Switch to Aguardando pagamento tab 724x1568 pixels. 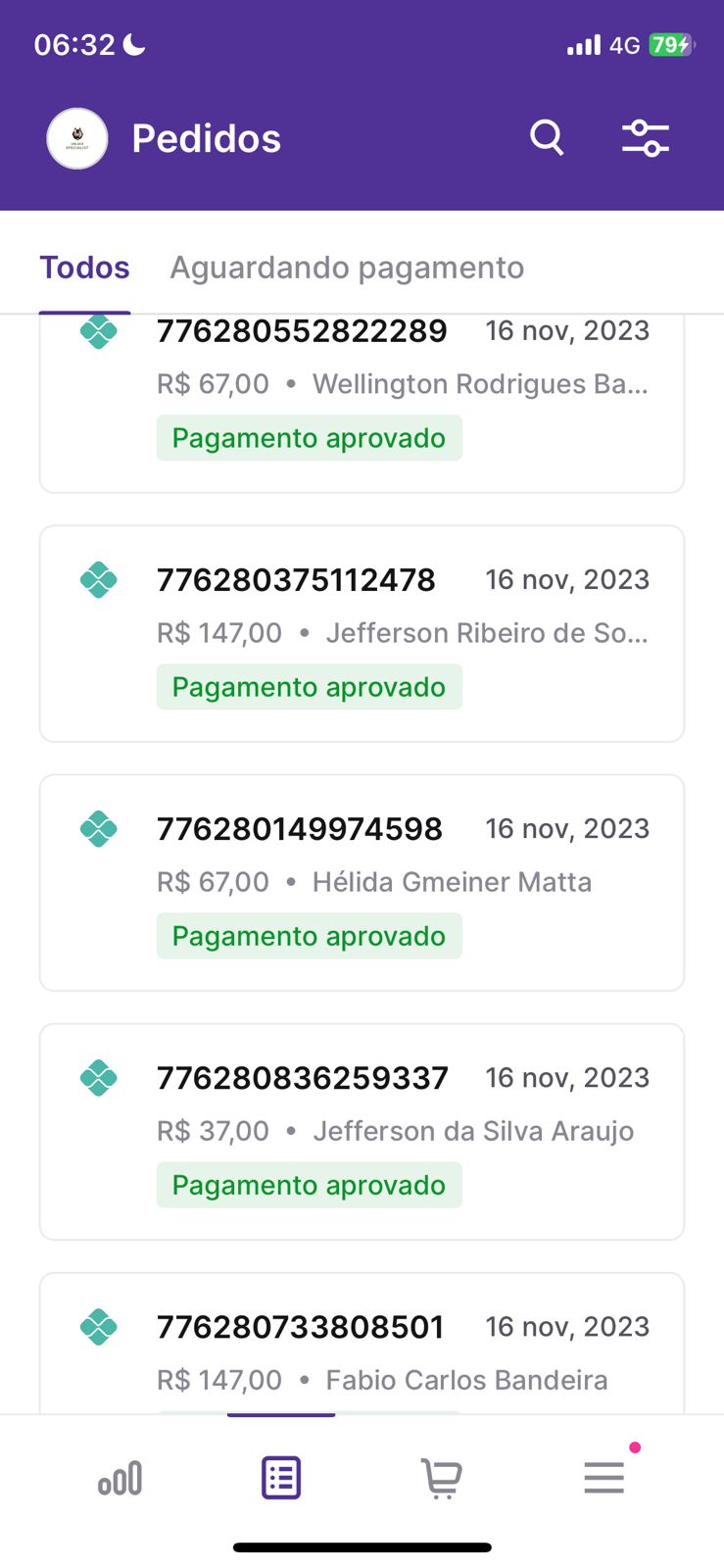coord(347,268)
